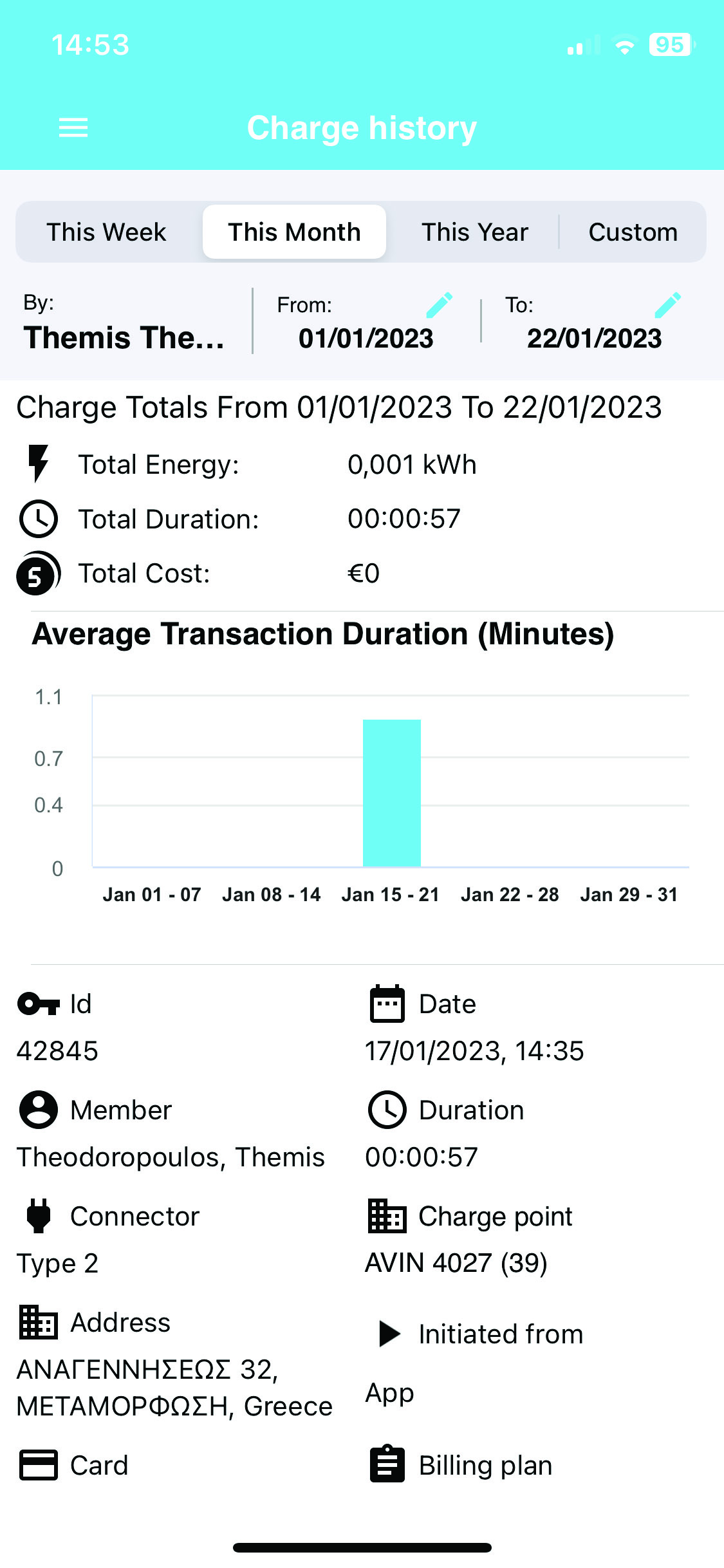Viewport: 724px width, 1568px height.
Task: Switch to the This Year range
Action: point(475,232)
